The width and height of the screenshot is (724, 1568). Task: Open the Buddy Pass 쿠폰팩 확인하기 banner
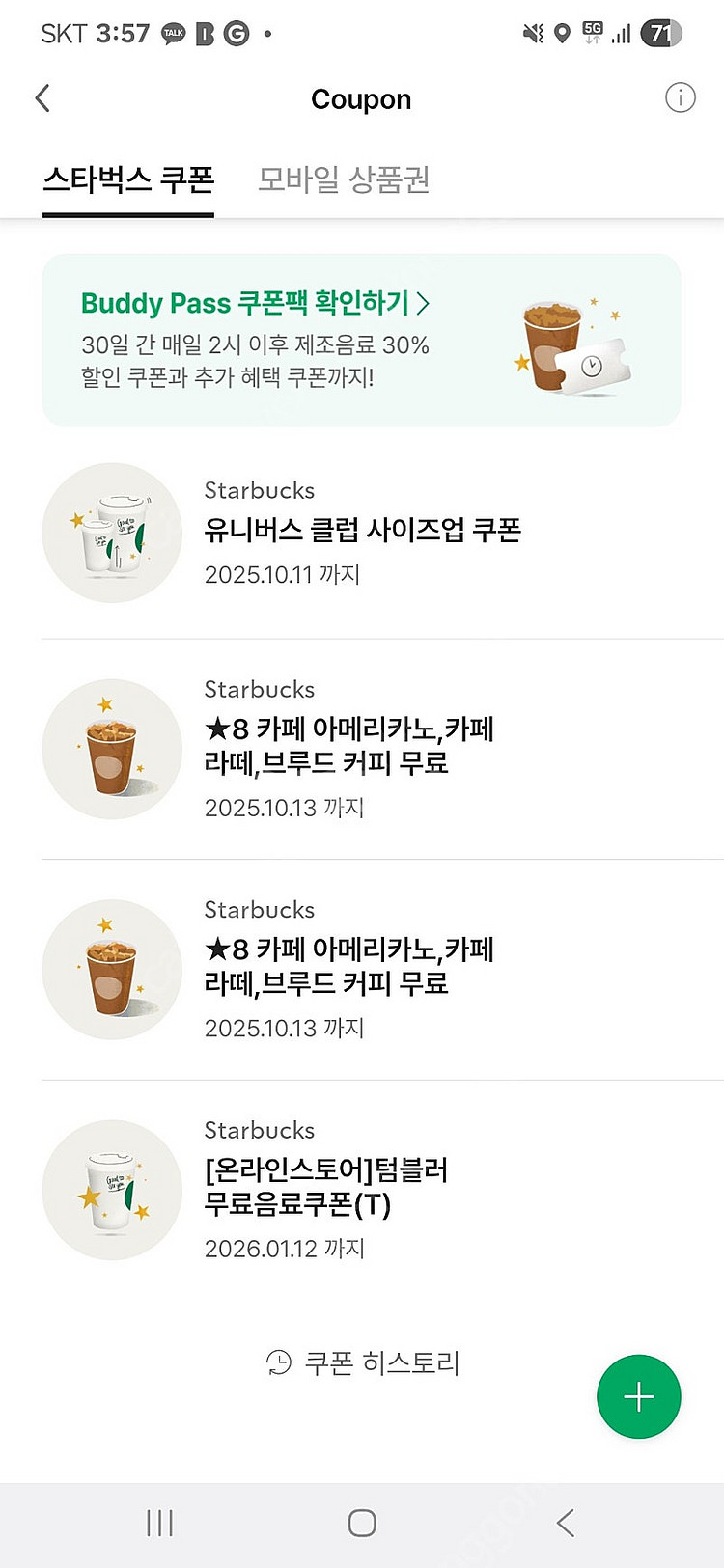(361, 340)
